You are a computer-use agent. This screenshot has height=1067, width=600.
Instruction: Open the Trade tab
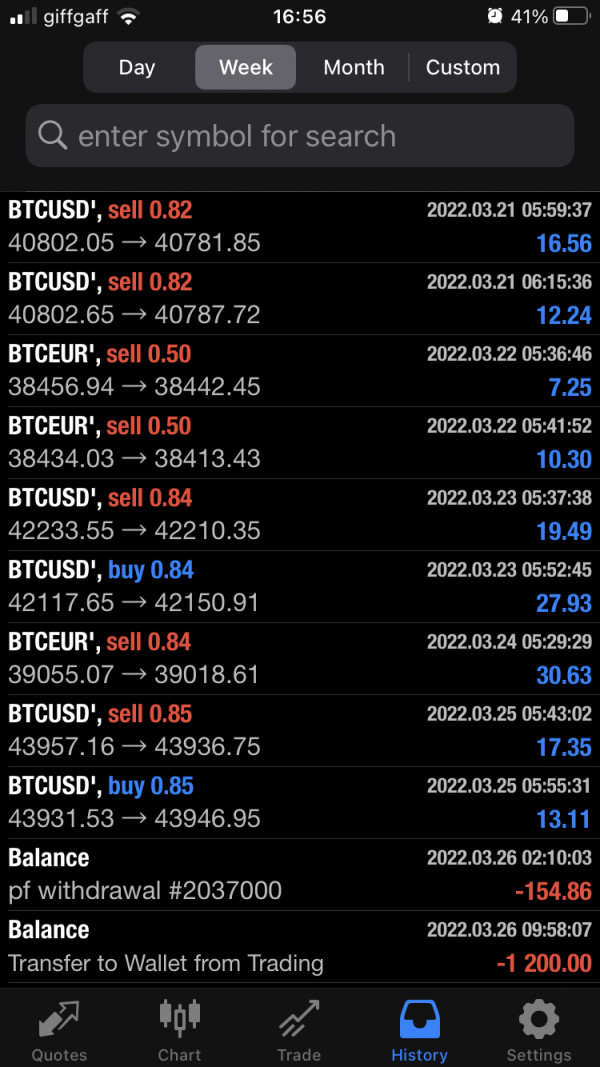pyautogui.click(x=299, y=1030)
